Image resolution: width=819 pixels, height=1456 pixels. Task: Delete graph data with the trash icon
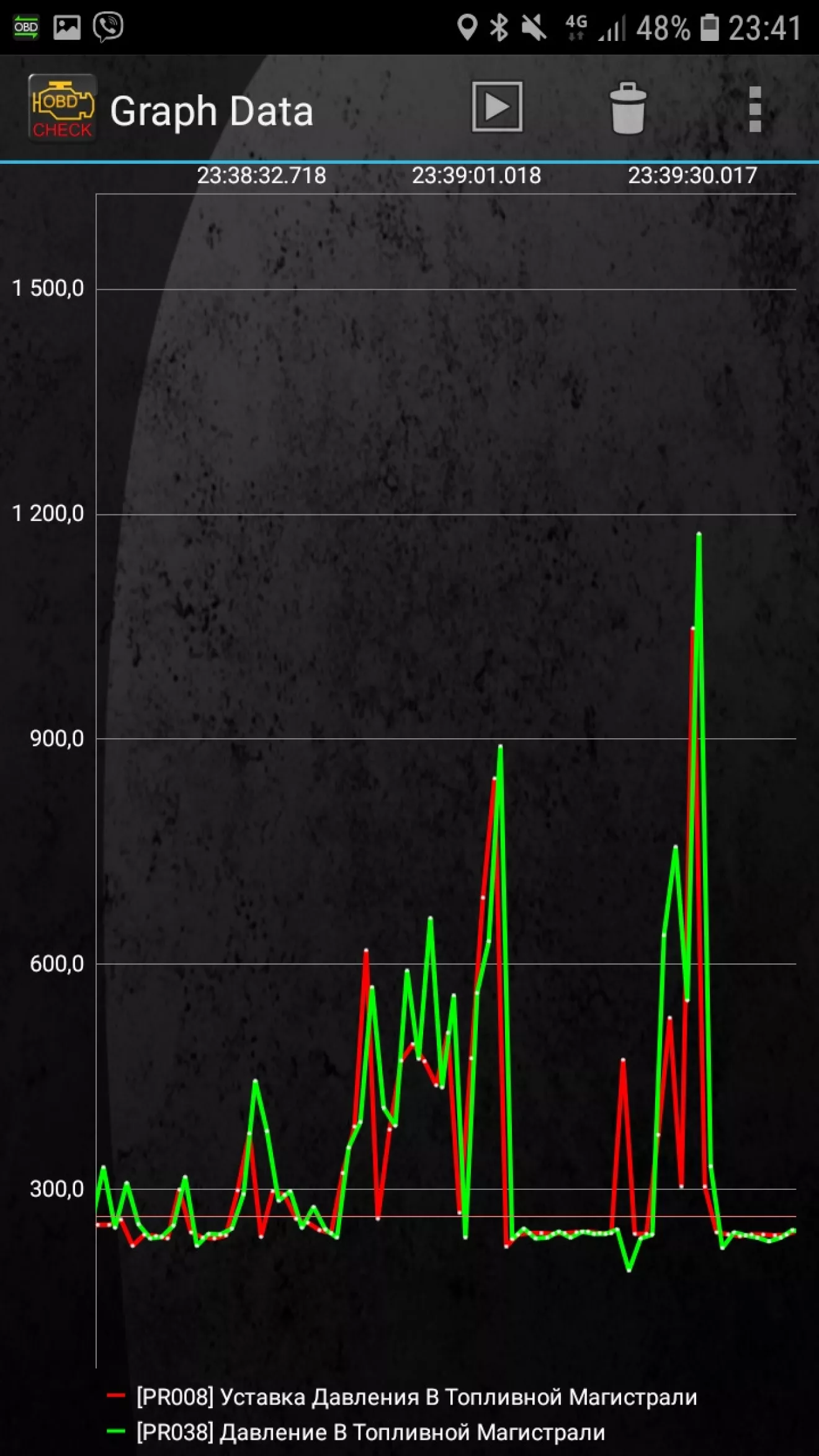(628, 109)
